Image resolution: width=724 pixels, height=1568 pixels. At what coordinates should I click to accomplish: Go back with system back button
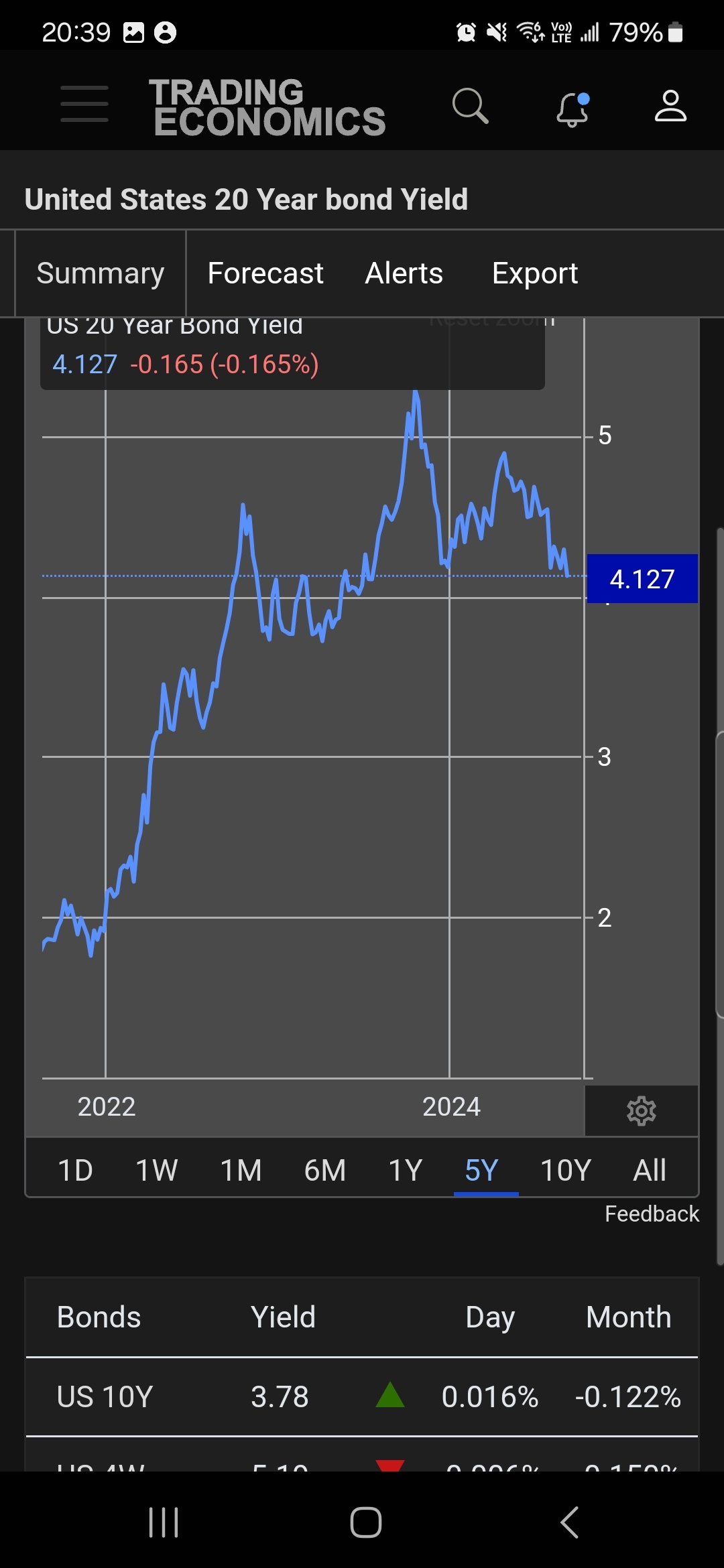[x=569, y=1522]
